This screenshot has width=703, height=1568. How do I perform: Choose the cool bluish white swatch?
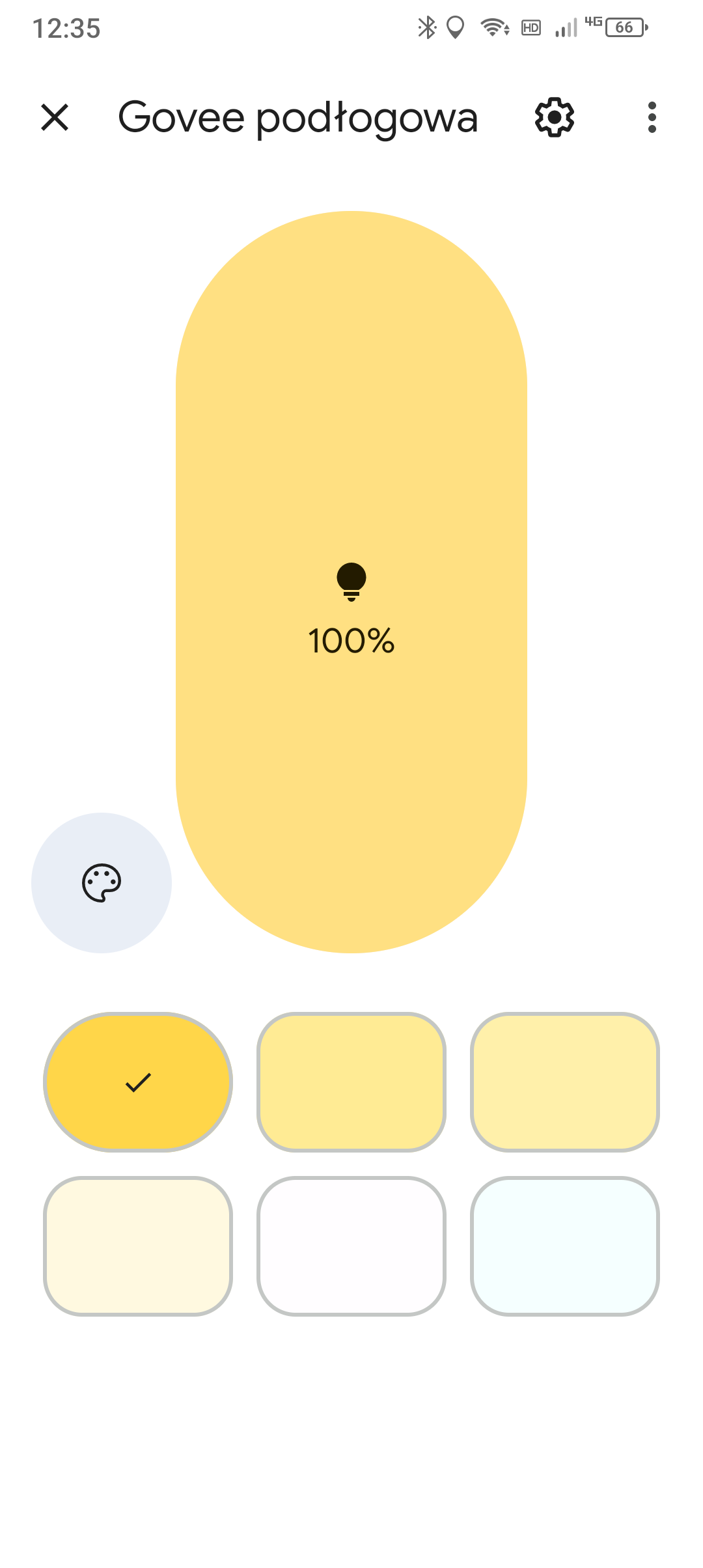coord(565,1246)
